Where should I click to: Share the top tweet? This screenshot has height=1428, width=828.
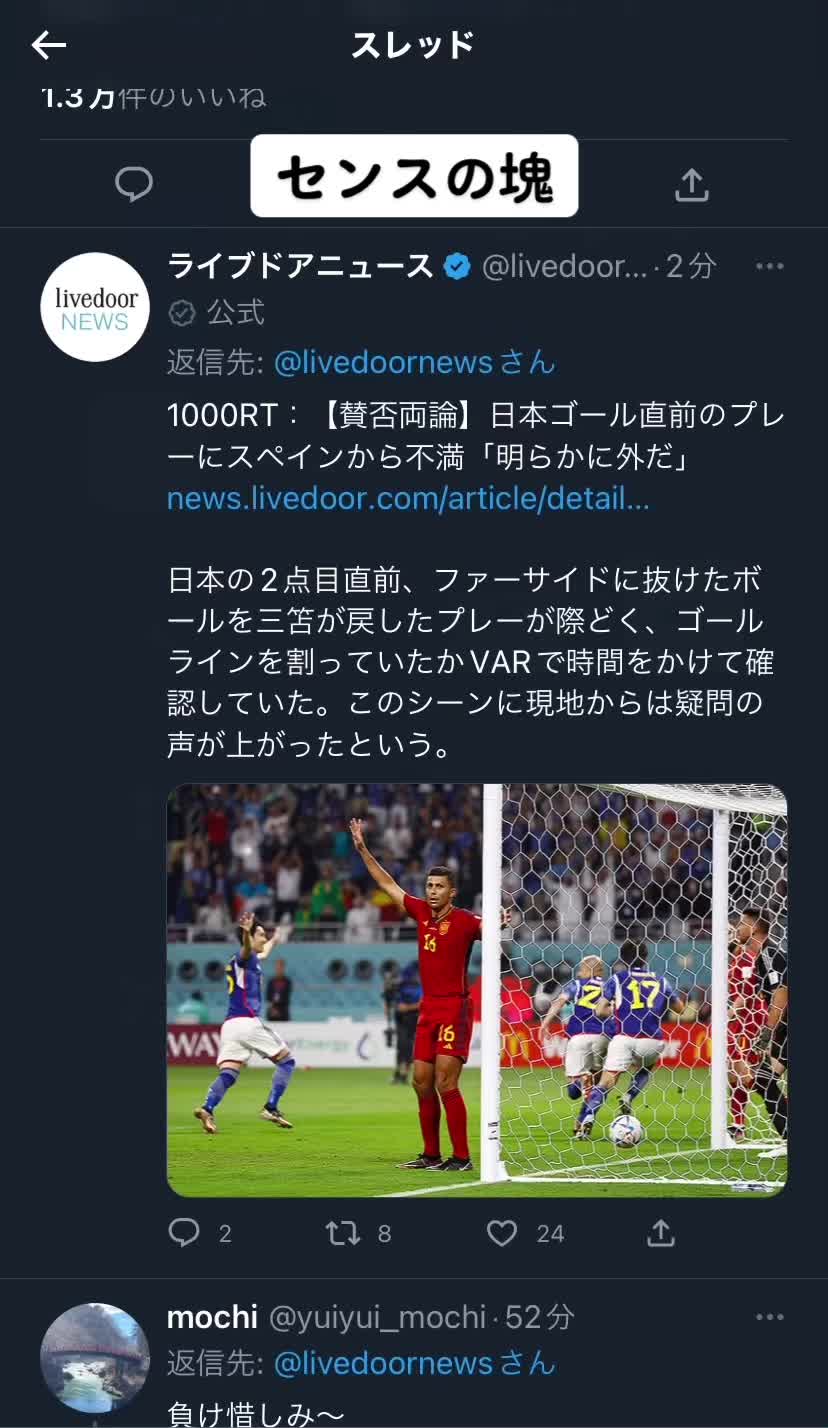tap(691, 184)
